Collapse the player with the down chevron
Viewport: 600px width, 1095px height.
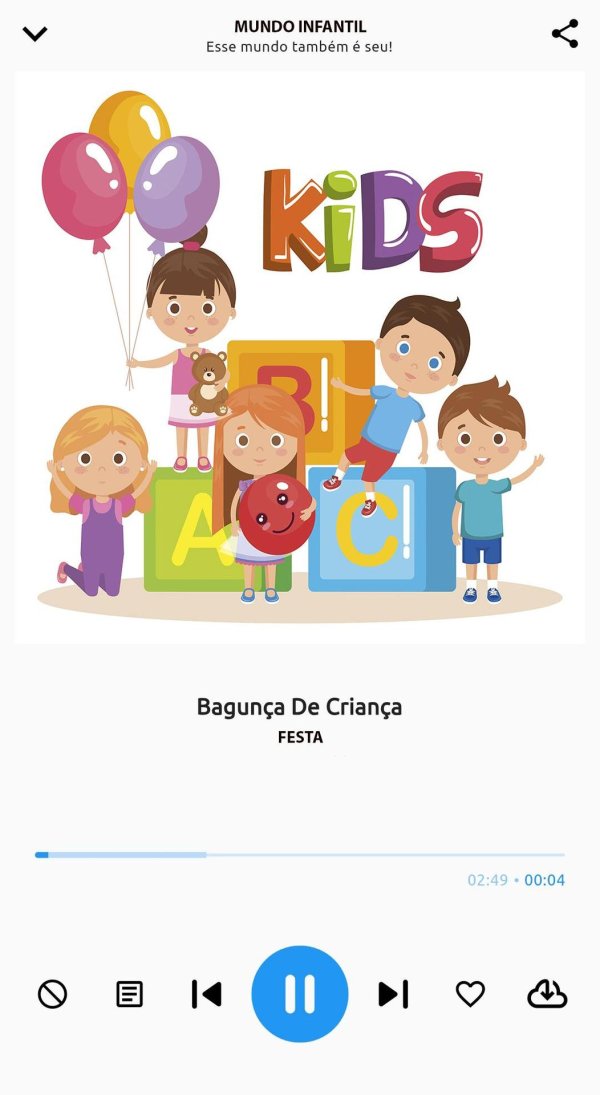pos(35,34)
